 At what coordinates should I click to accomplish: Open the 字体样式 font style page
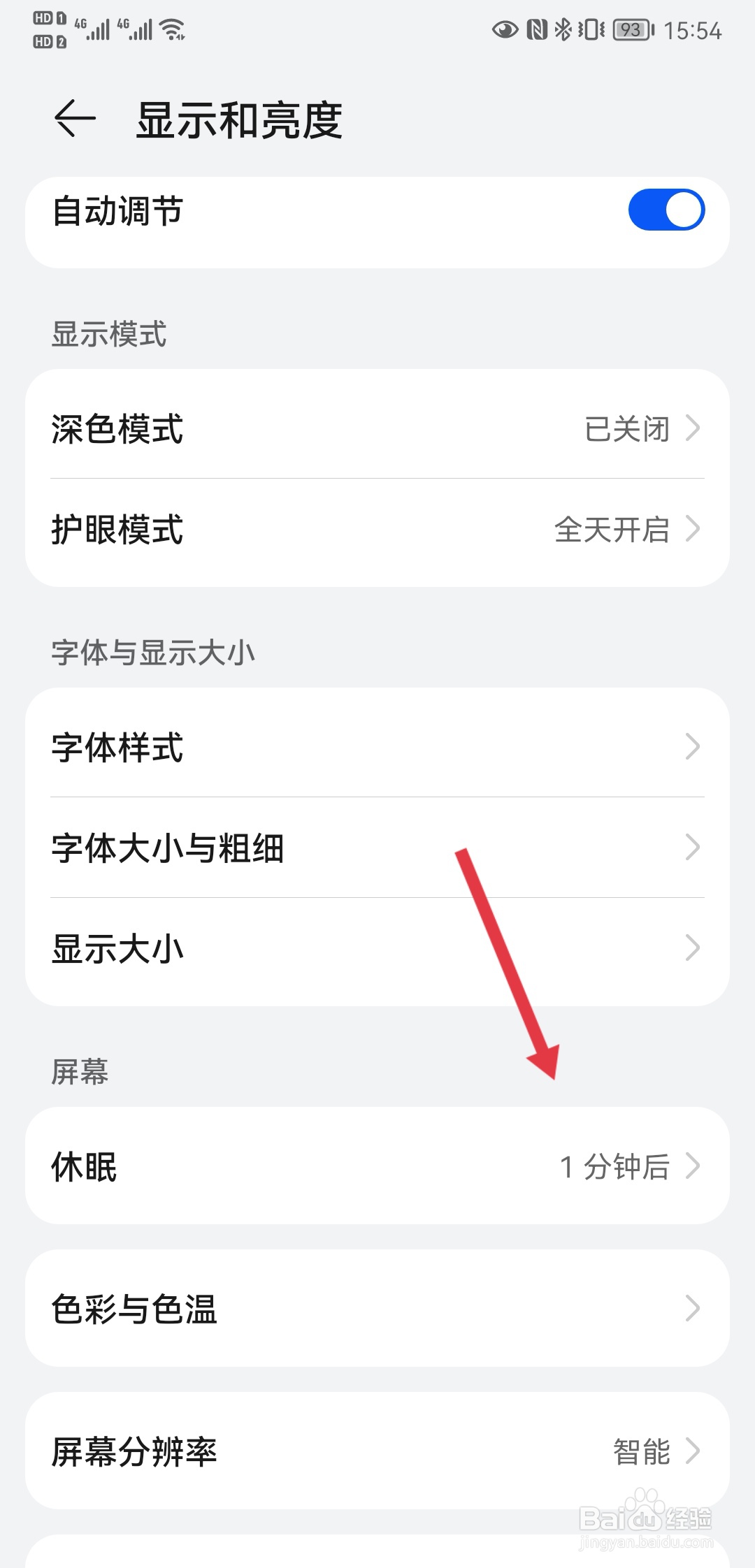click(x=377, y=747)
